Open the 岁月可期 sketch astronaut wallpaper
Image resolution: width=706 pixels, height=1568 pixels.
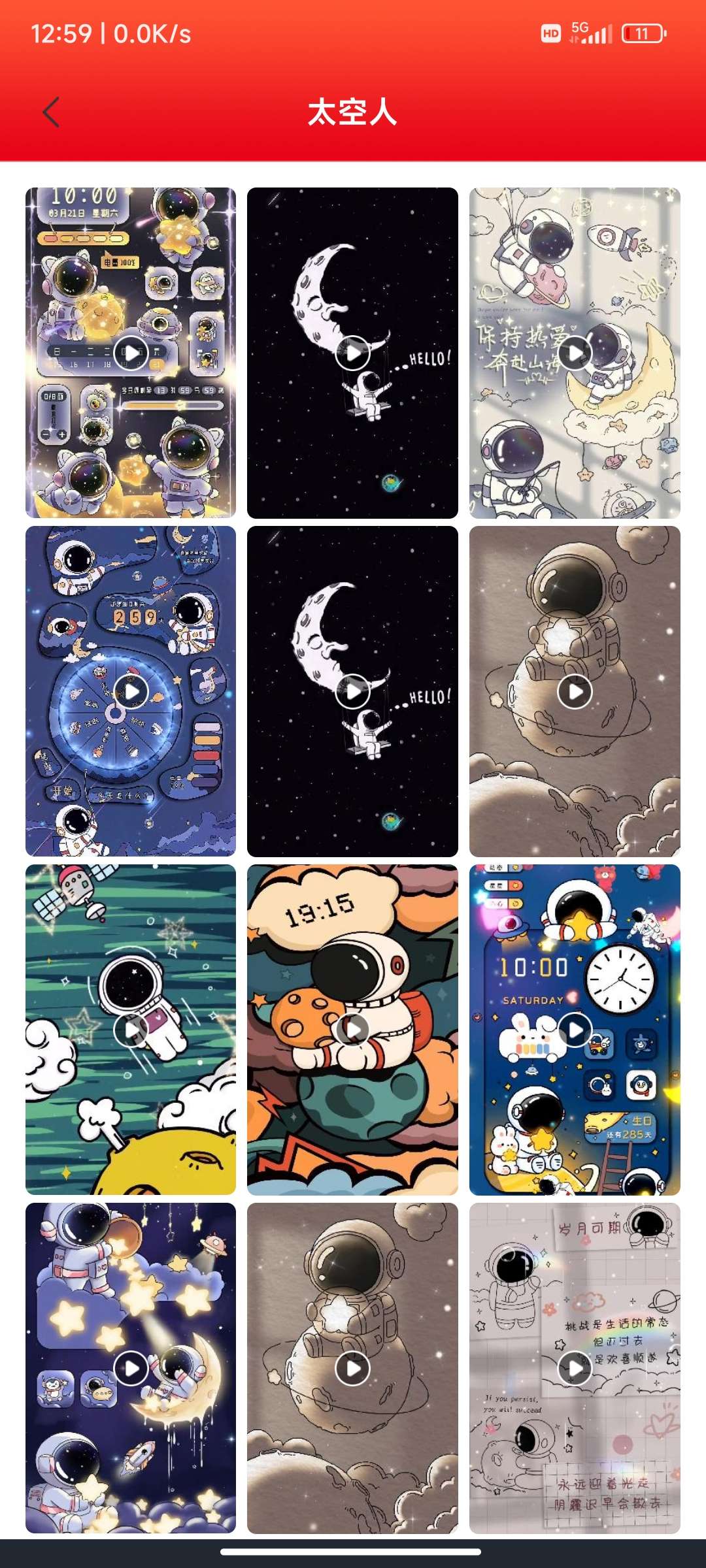click(575, 1368)
